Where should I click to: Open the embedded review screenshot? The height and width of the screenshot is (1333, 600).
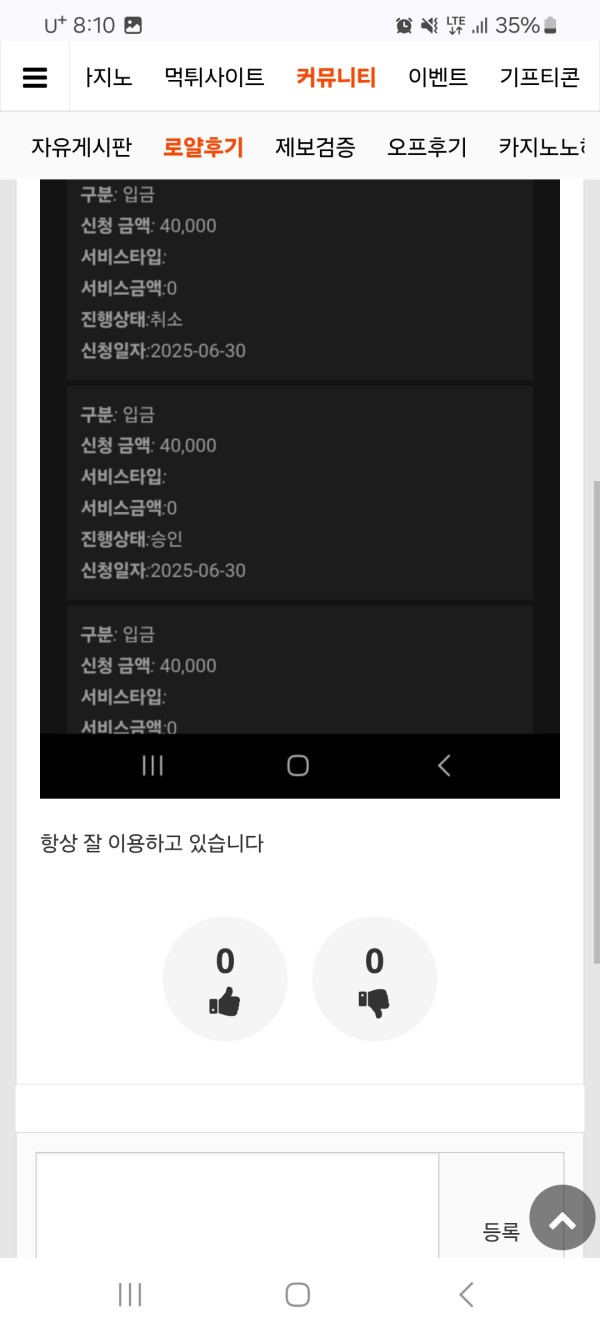(x=299, y=460)
